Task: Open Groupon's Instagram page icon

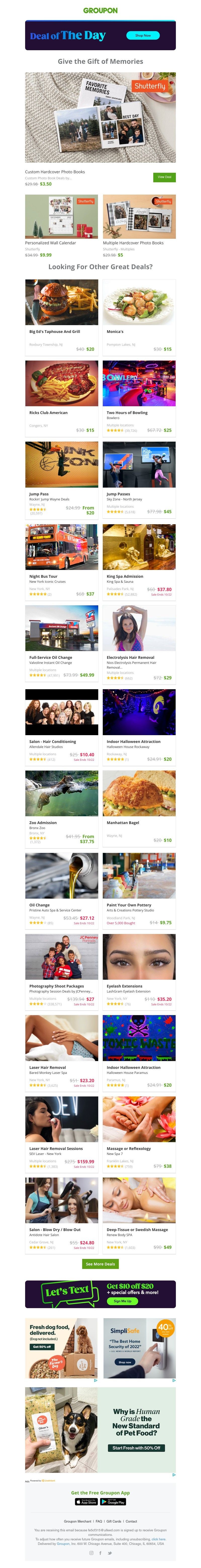Action: pyautogui.click(x=92, y=1553)
